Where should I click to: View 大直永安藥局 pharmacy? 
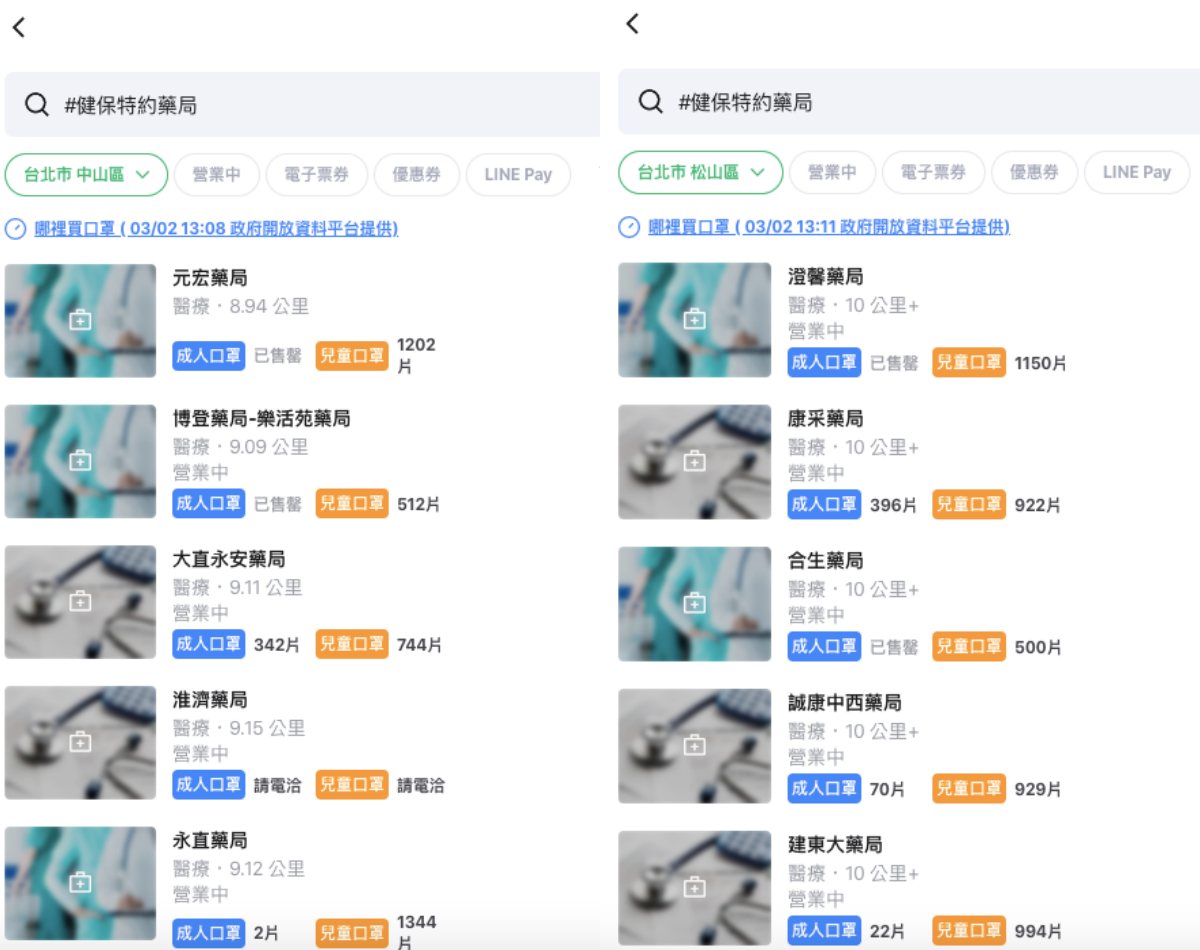pyautogui.click(x=229, y=559)
